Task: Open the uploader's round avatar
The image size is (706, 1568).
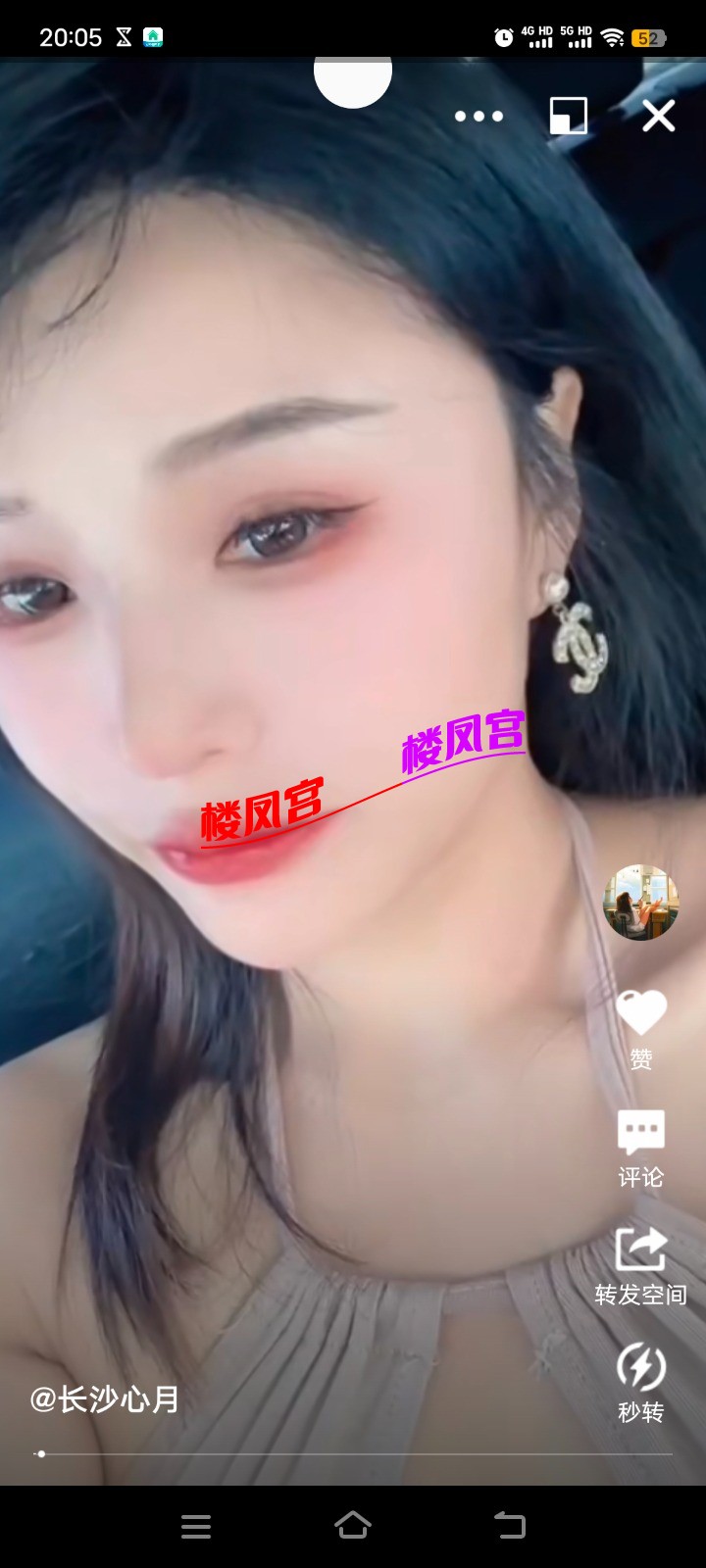Action: 640,903
